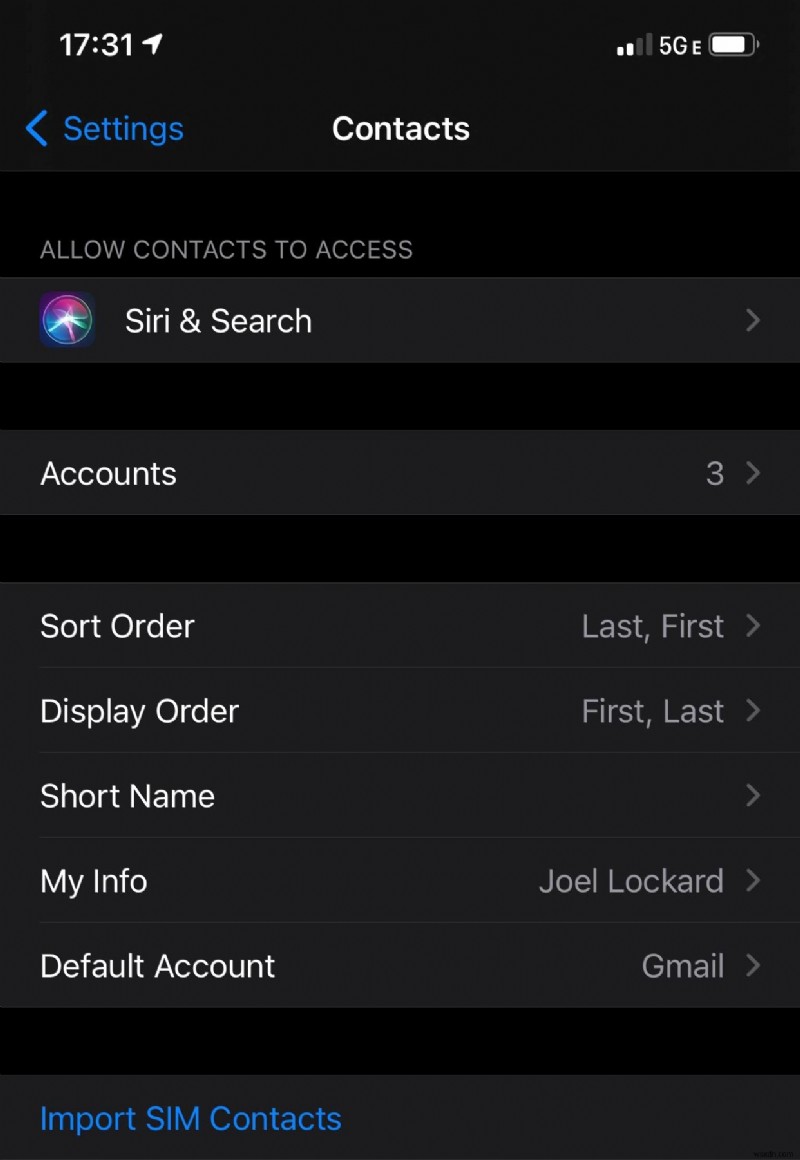Expand the Accounts row showing 3

400,473
